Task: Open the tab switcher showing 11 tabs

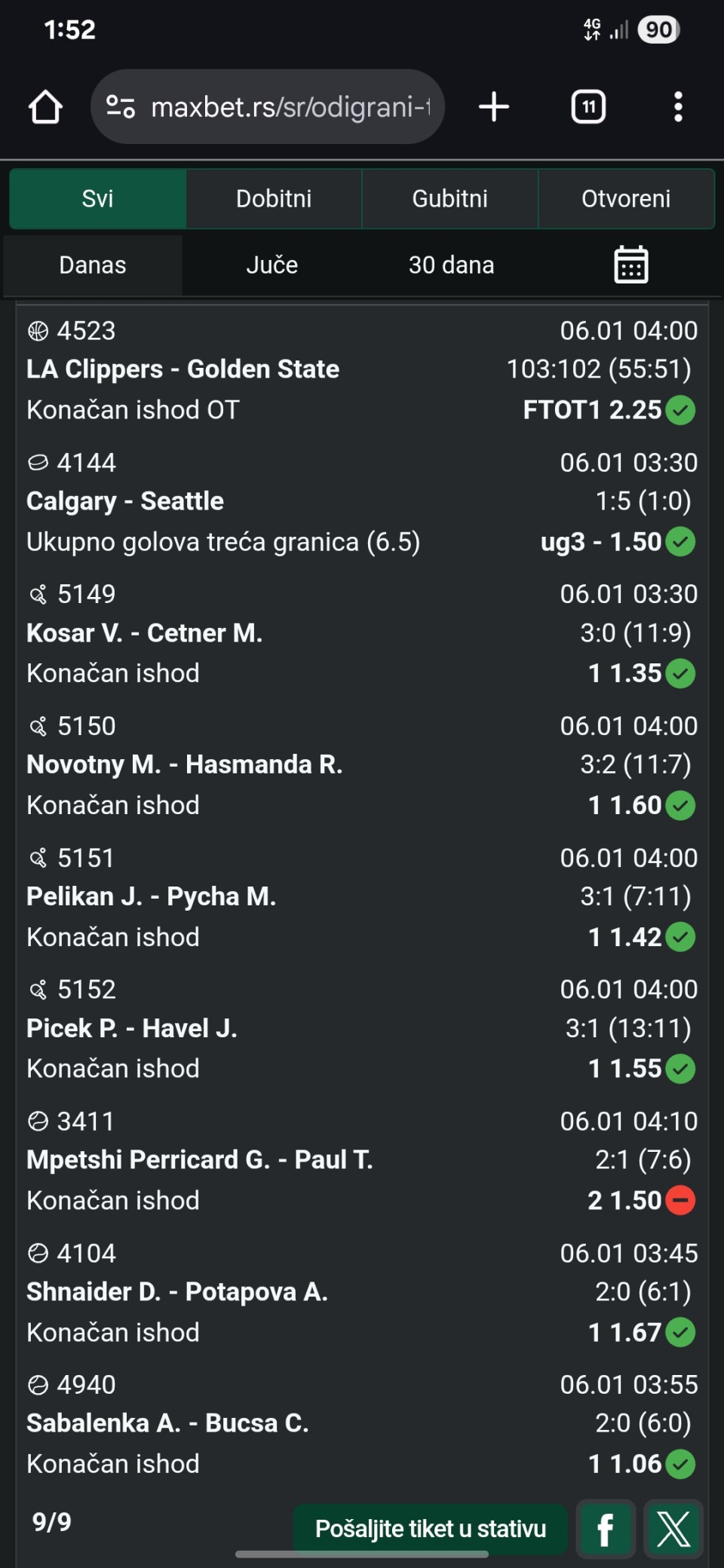Action: [x=588, y=107]
